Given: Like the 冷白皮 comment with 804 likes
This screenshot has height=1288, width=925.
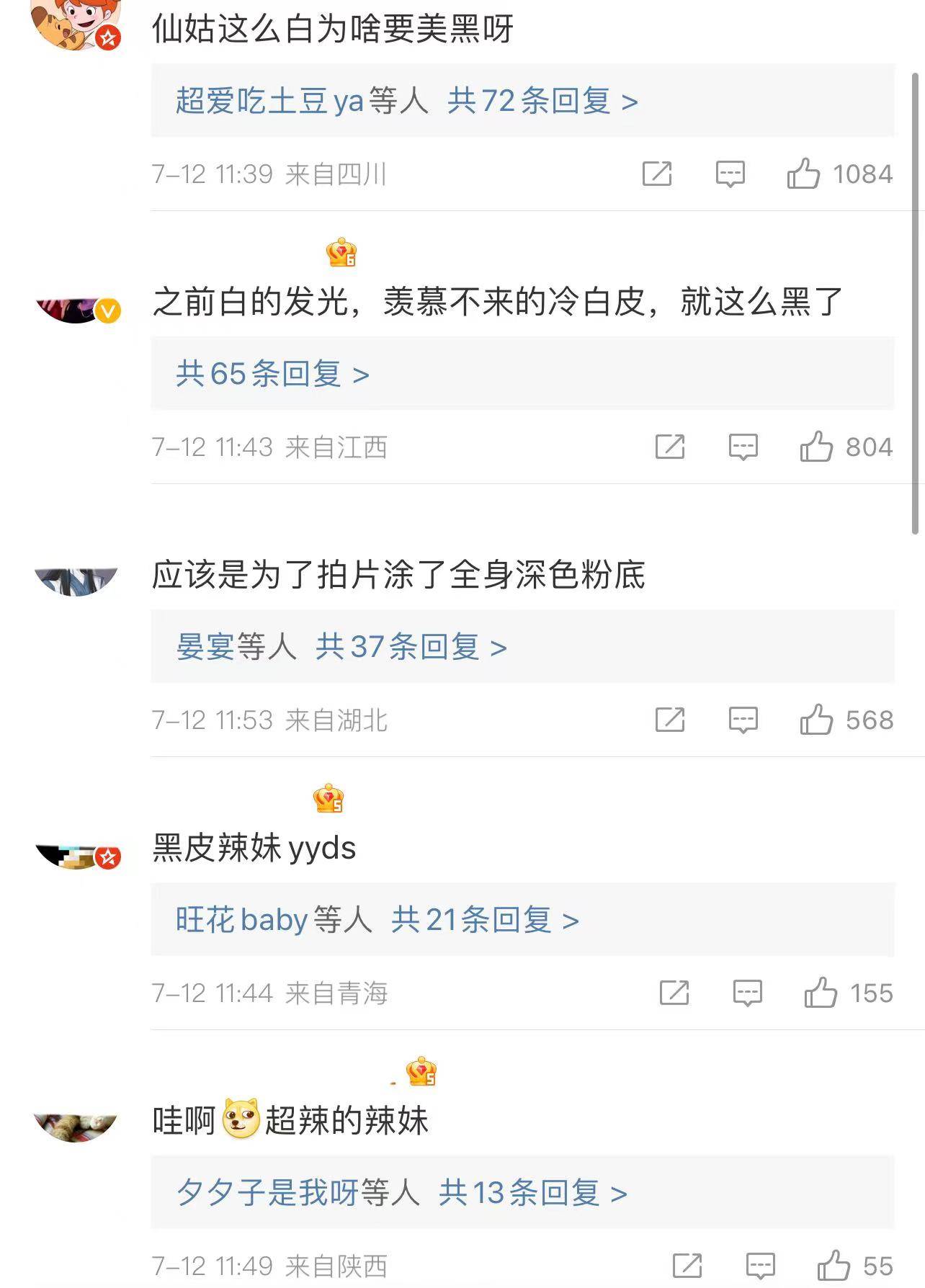Looking at the screenshot, I should coord(816,447).
